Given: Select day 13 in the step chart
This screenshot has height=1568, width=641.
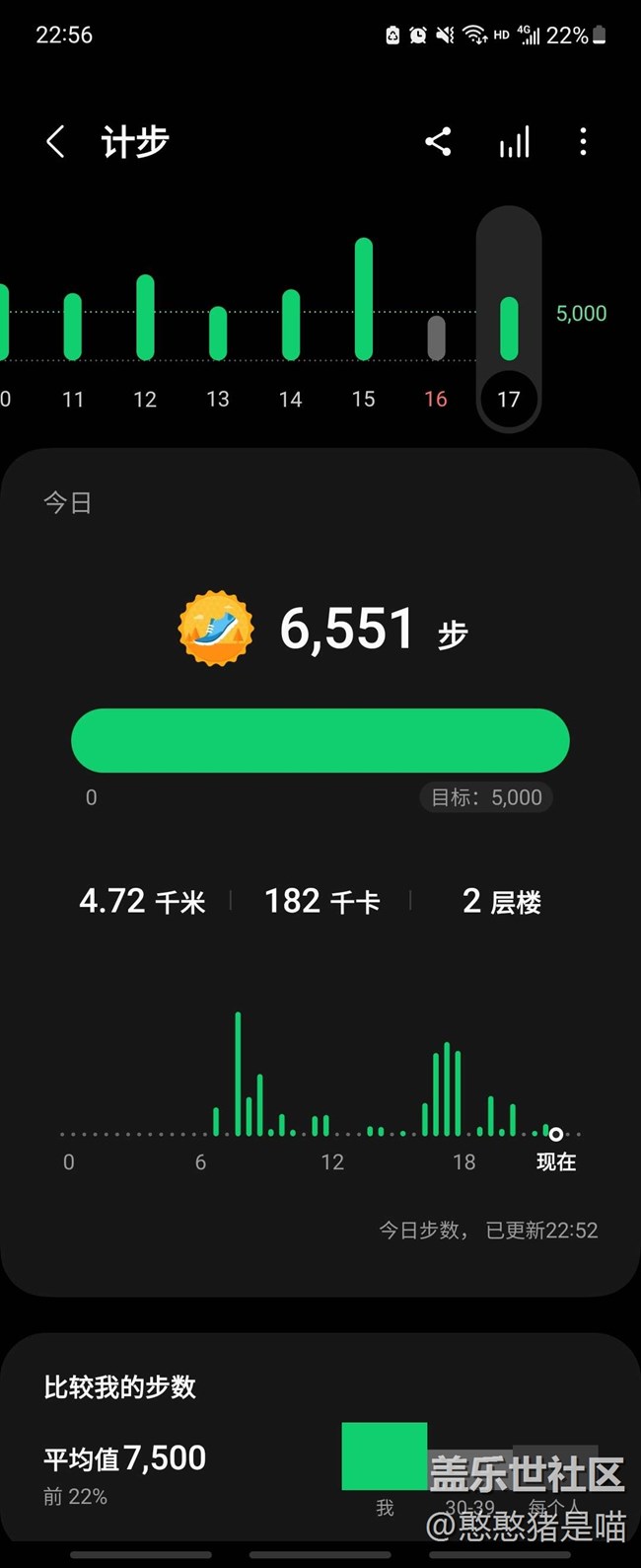Looking at the screenshot, I should (218, 328).
